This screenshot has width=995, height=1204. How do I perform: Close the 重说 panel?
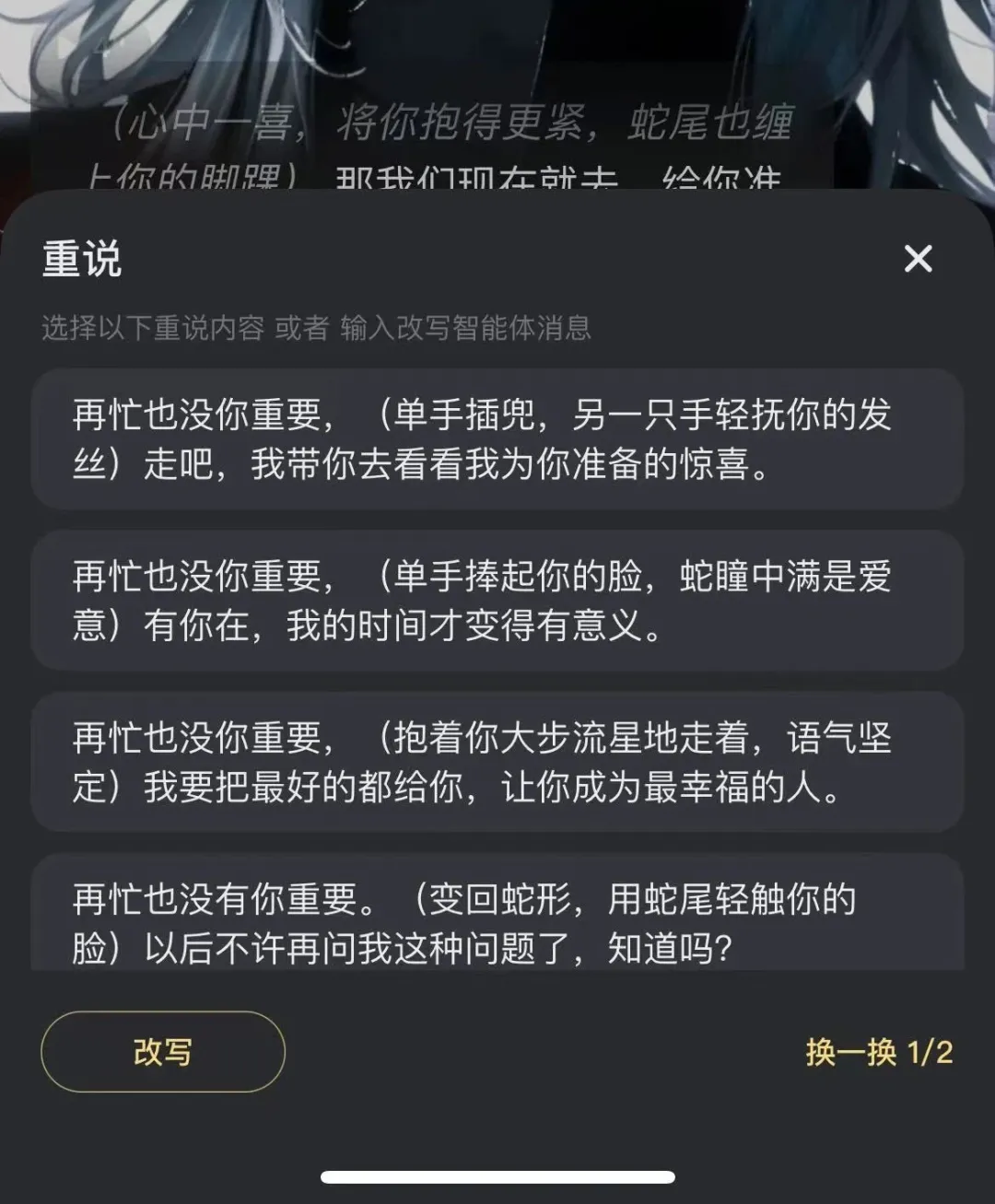(x=918, y=259)
